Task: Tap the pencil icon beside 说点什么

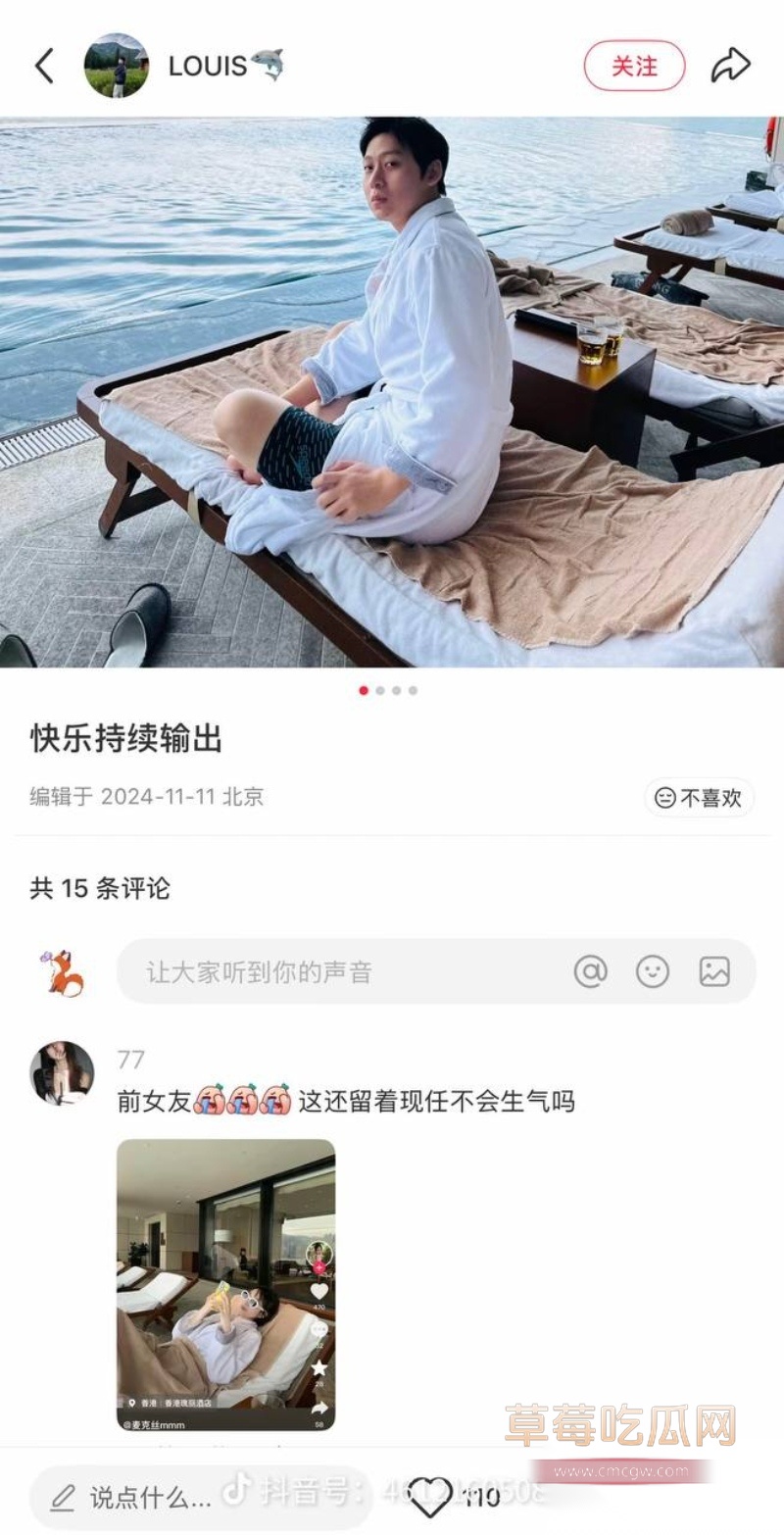Action: tap(65, 1497)
